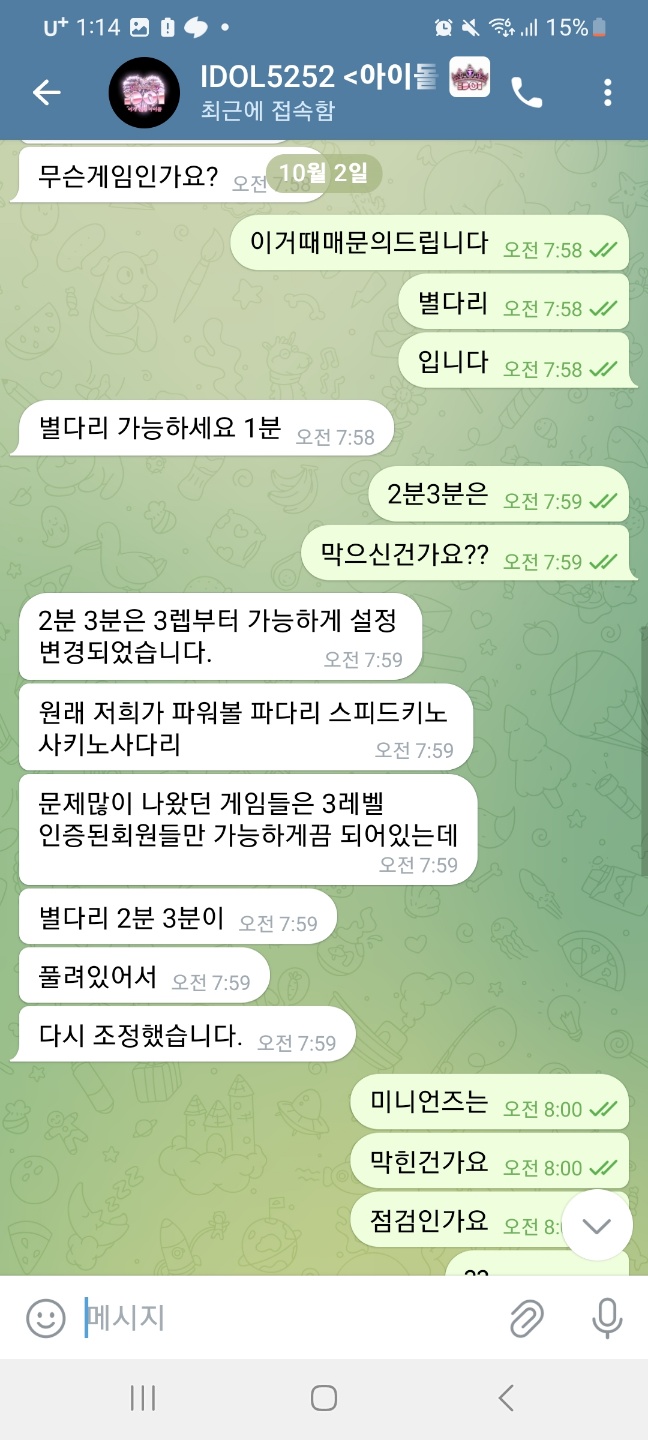Screen dimensions: 648x1440
Task: Open the three-dot overflow menu
Action: (607, 93)
